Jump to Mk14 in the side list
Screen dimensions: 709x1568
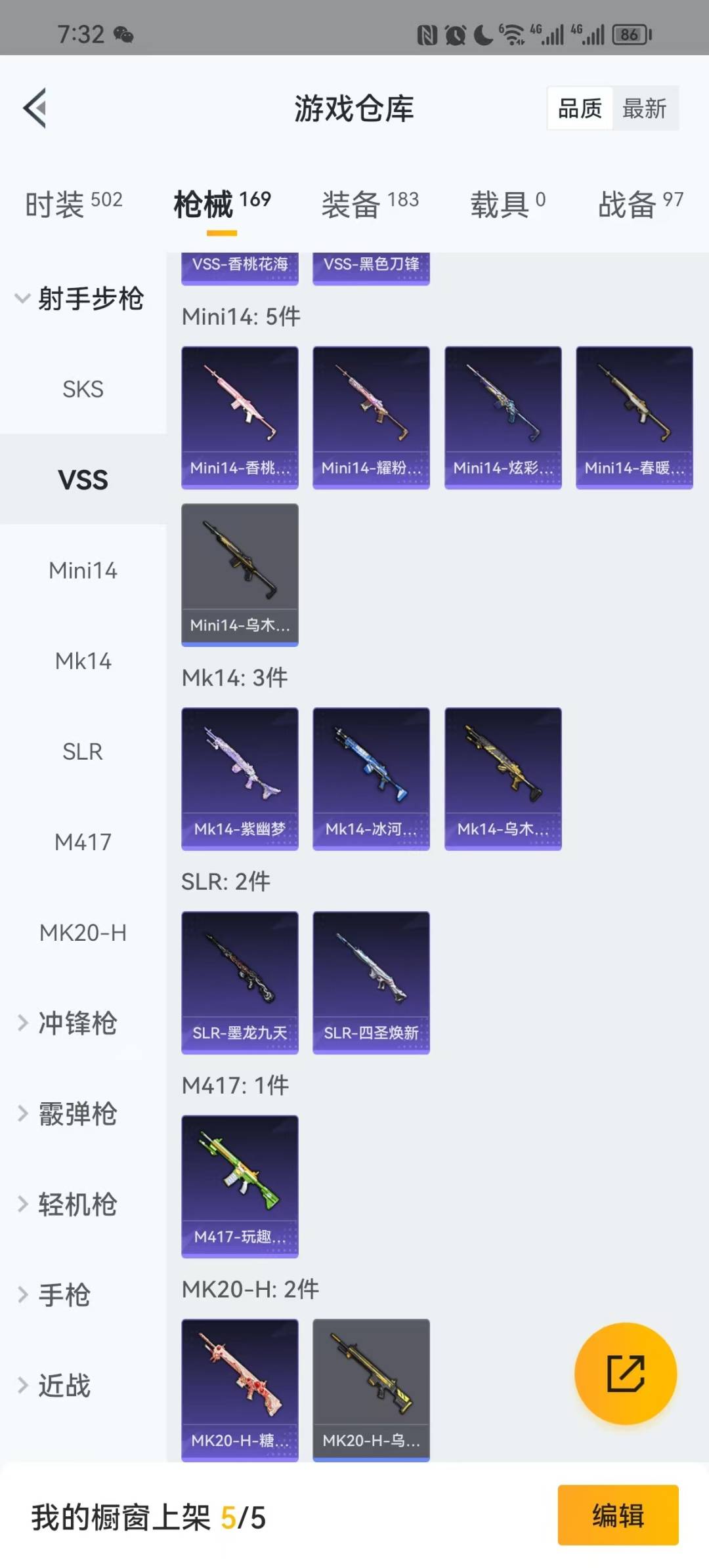tap(83, 661)
